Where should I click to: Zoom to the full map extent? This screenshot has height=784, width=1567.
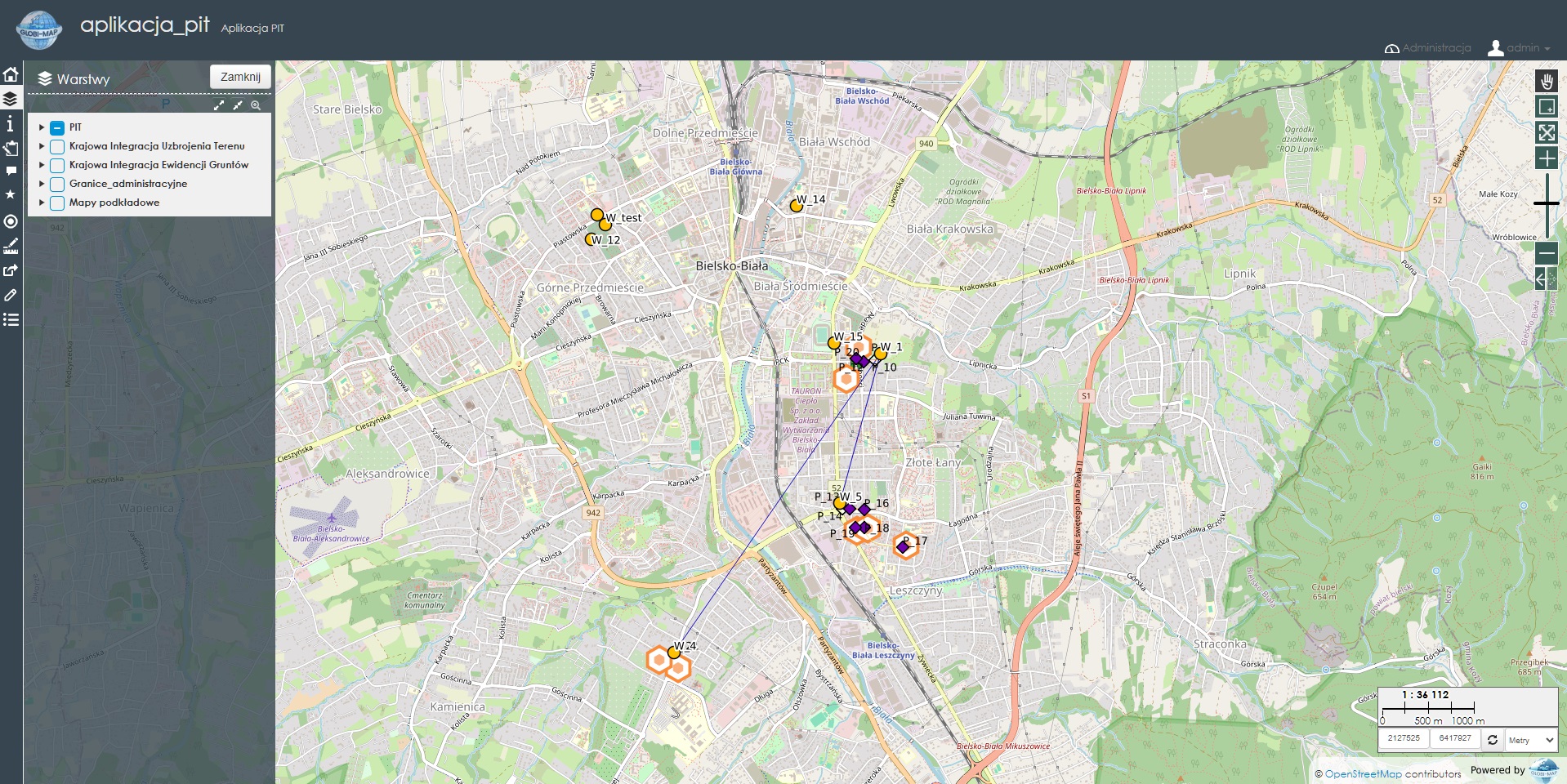coord(1547,132)
